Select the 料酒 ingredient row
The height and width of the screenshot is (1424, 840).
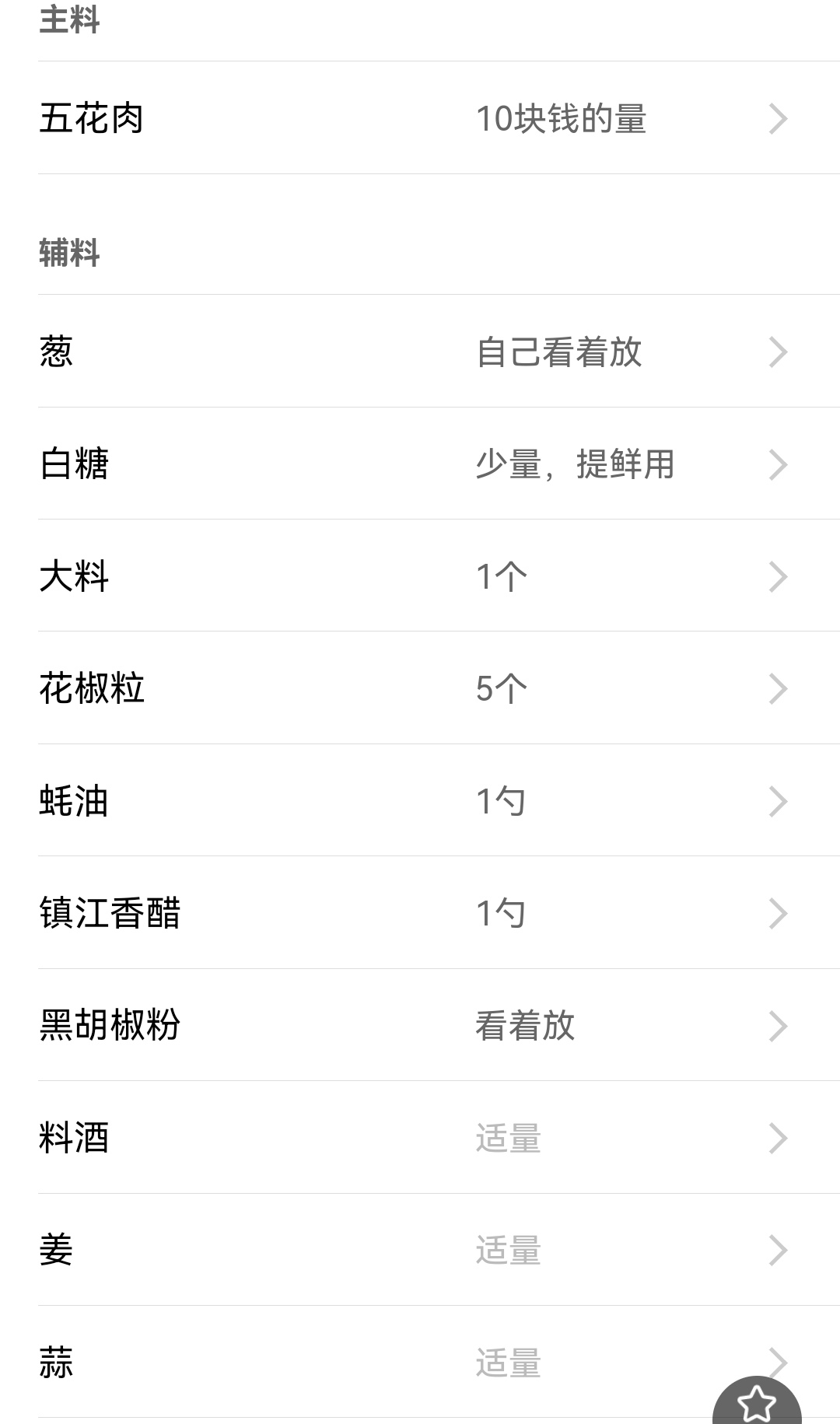point(439,1138)
